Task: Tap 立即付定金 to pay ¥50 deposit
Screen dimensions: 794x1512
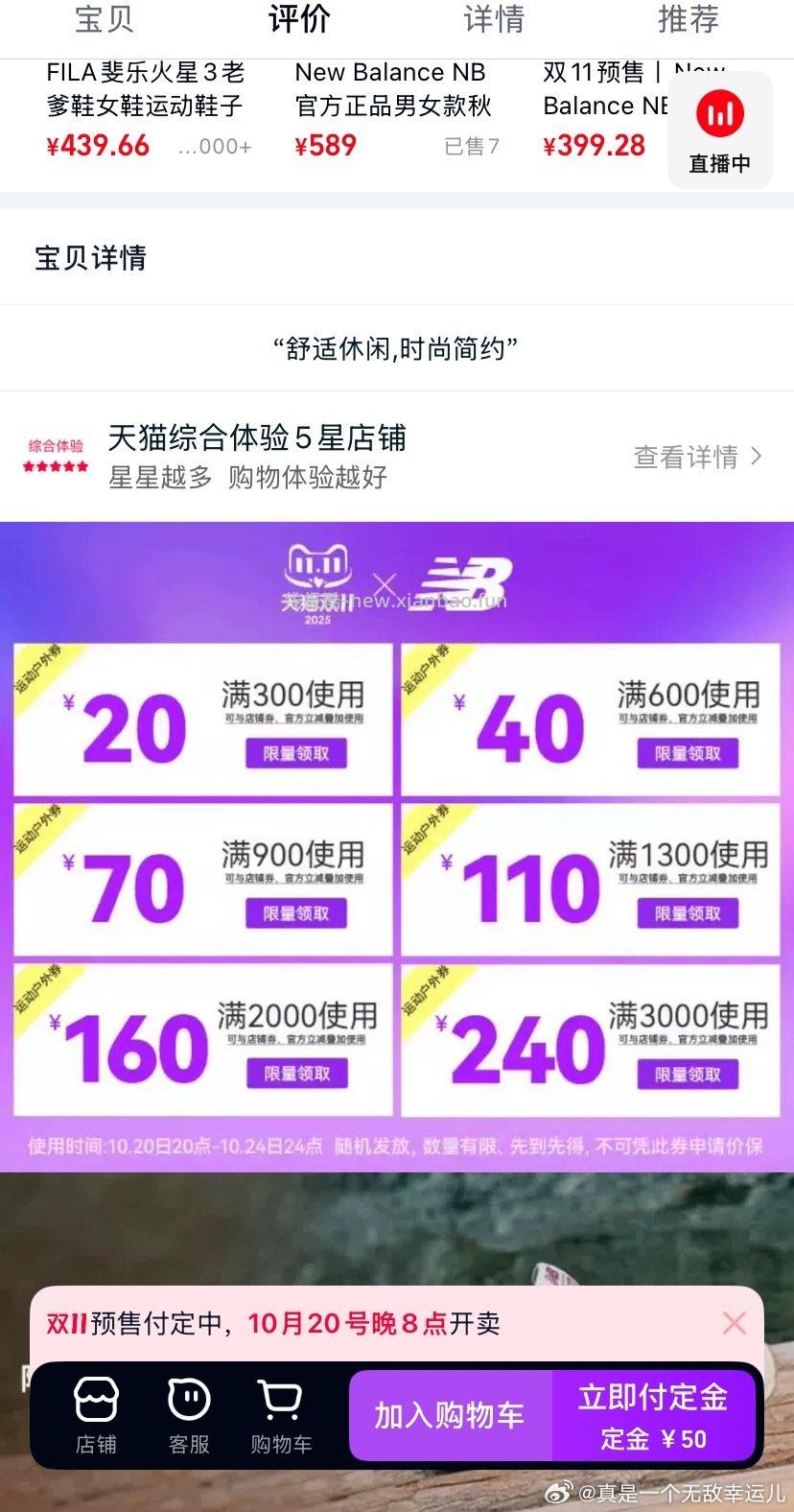Action: point(653,1416)
